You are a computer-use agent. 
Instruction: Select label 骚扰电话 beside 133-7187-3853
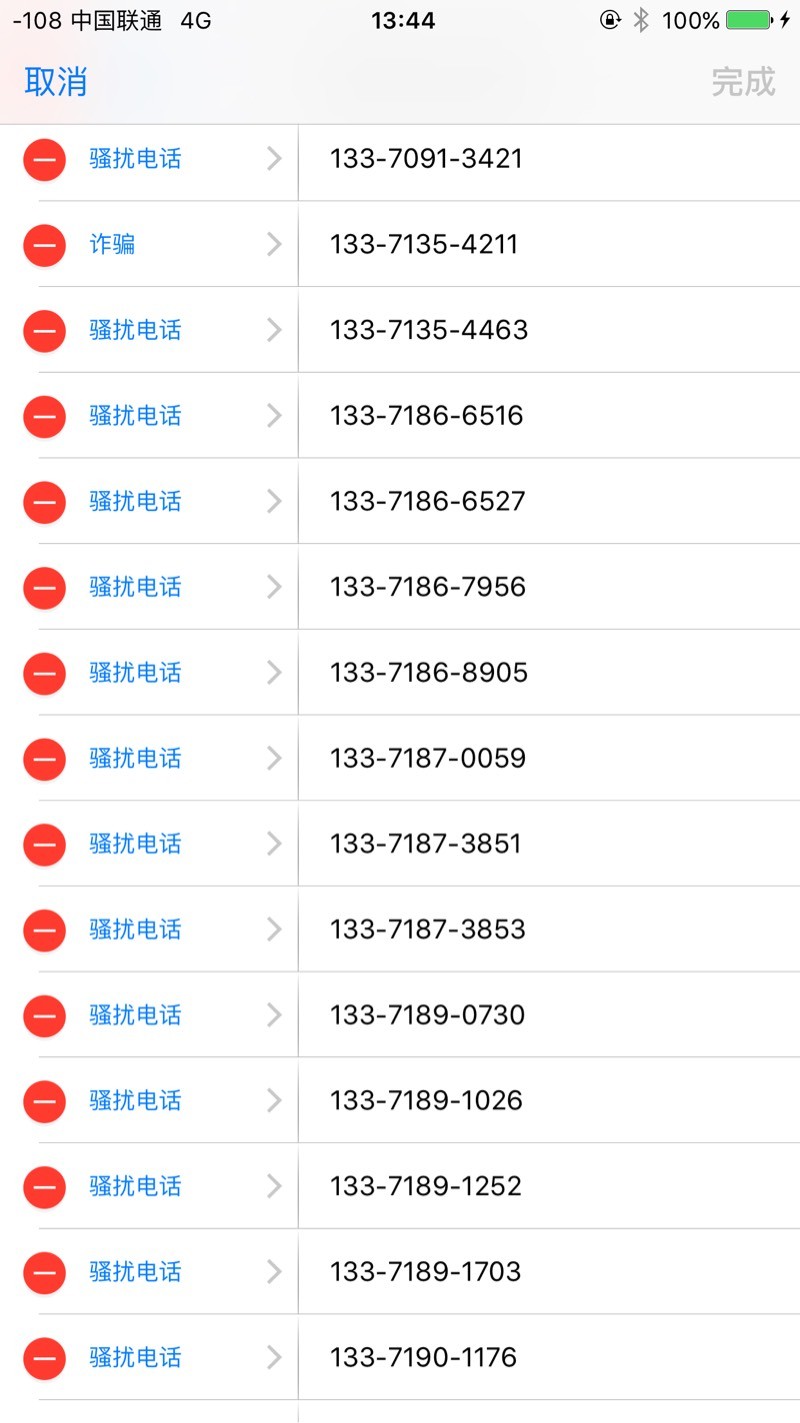coord(135,929)
